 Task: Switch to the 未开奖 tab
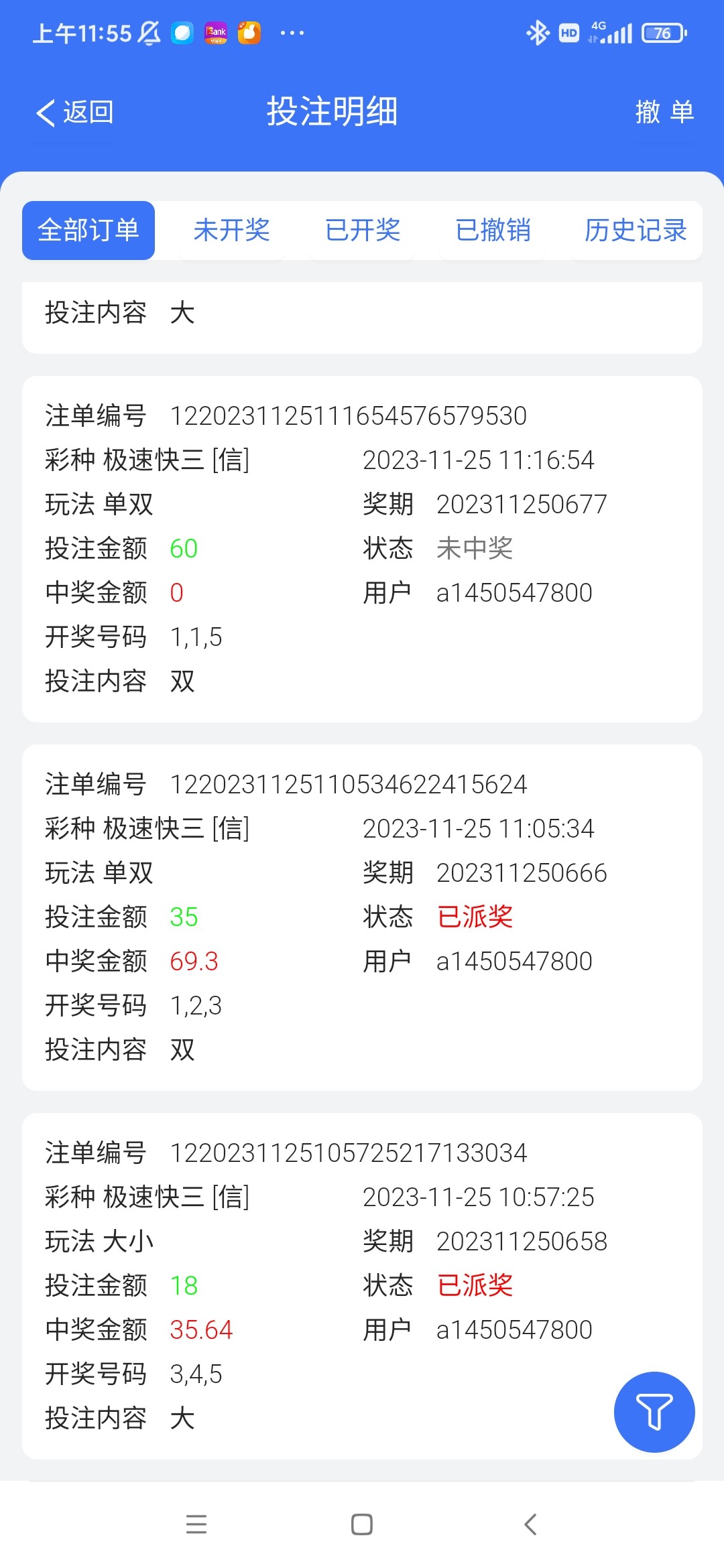[x=231, y=230]
